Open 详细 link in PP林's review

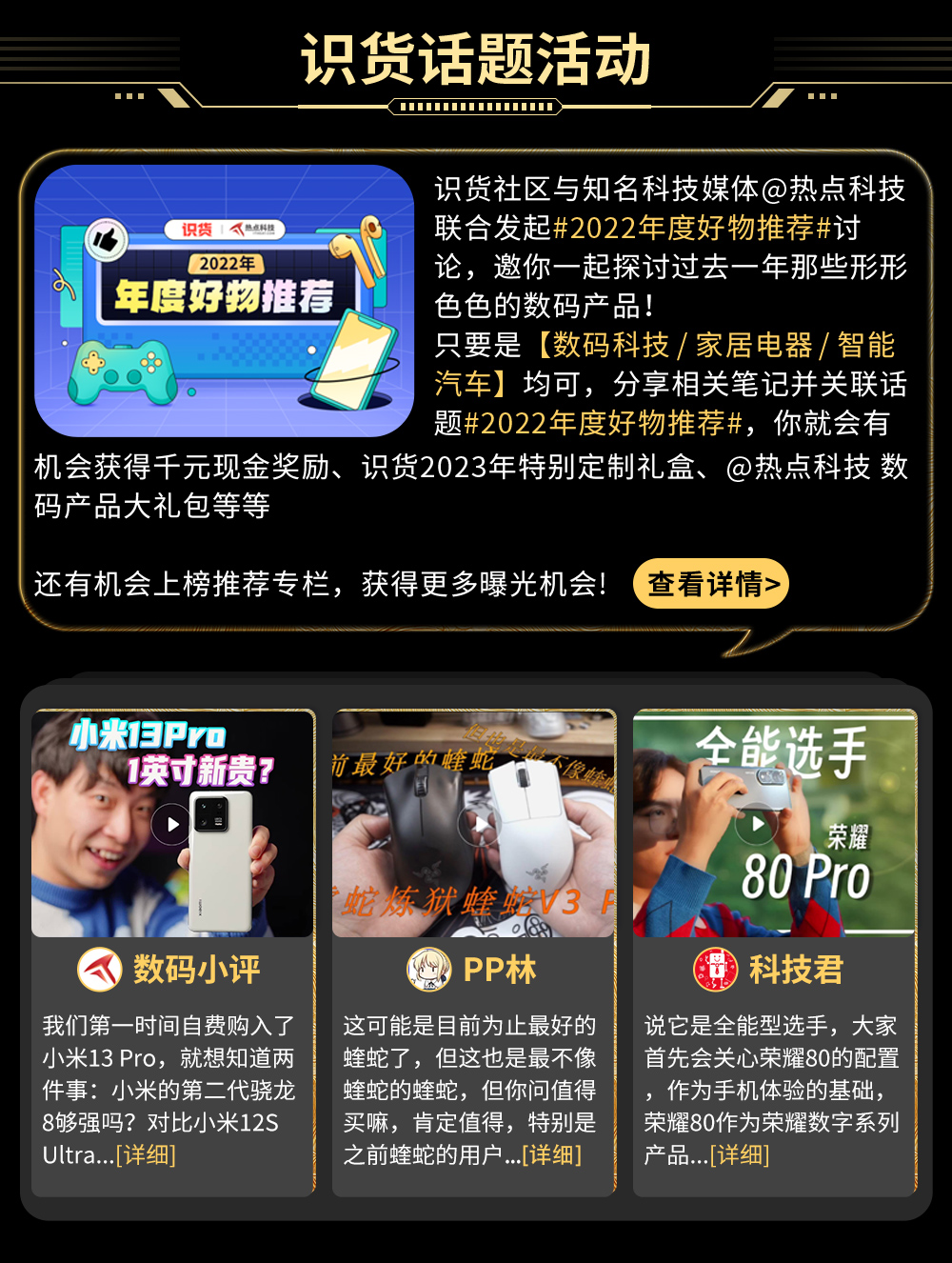pyautogui.click(x=551, y=1155)
